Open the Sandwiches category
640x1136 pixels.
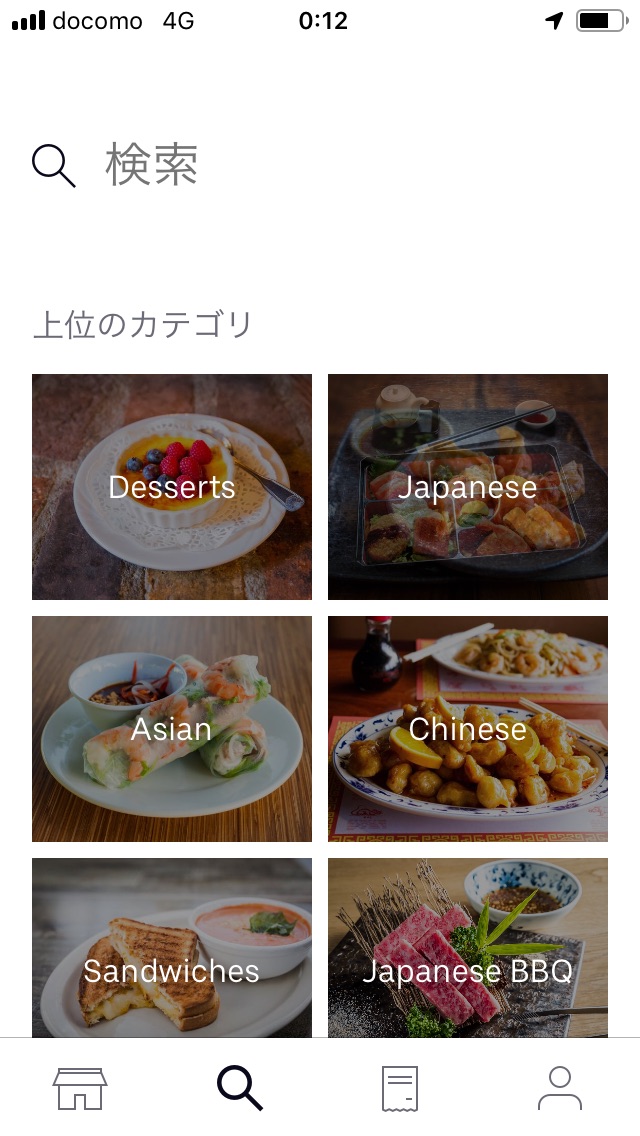172,948
